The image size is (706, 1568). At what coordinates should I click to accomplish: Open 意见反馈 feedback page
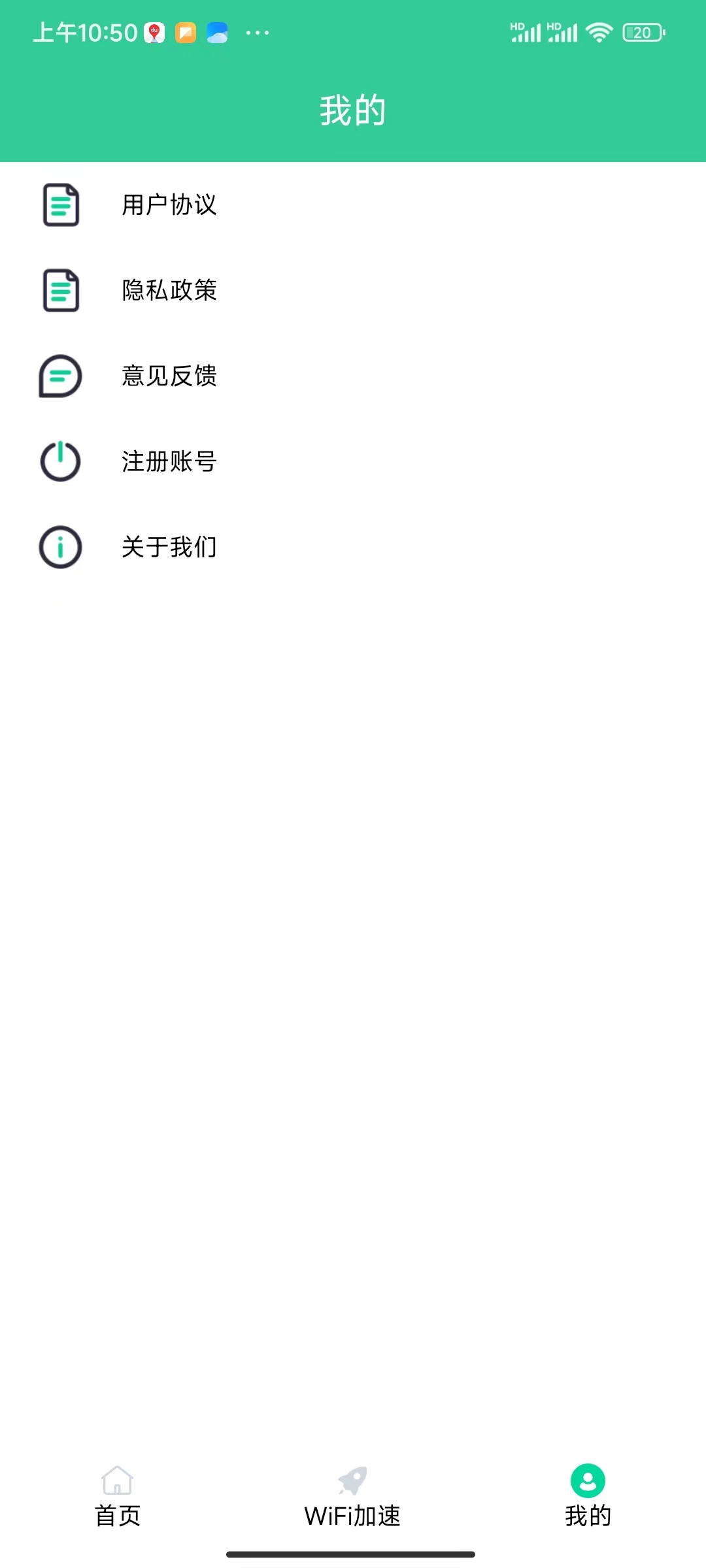[x=169, y=376]
